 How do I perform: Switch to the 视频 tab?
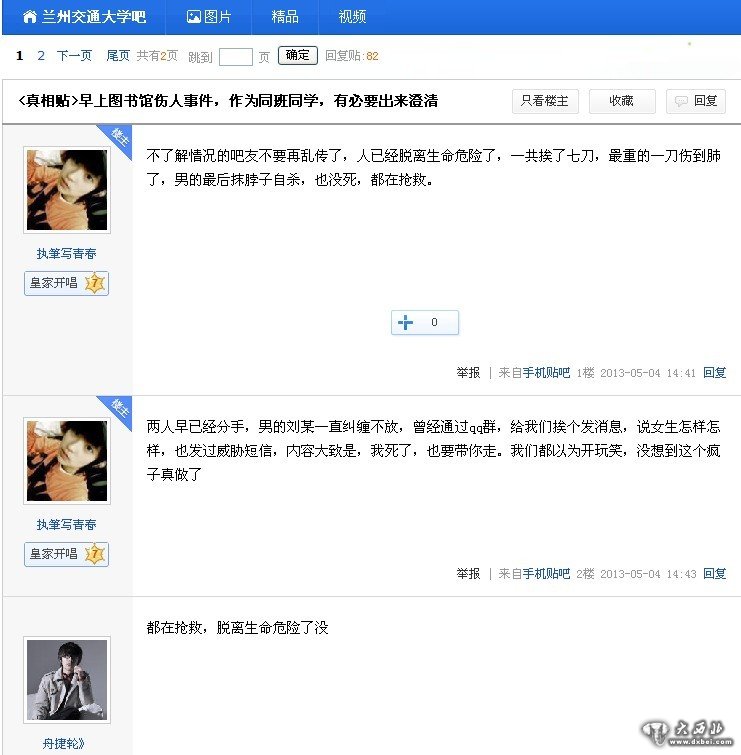point(352,17)
